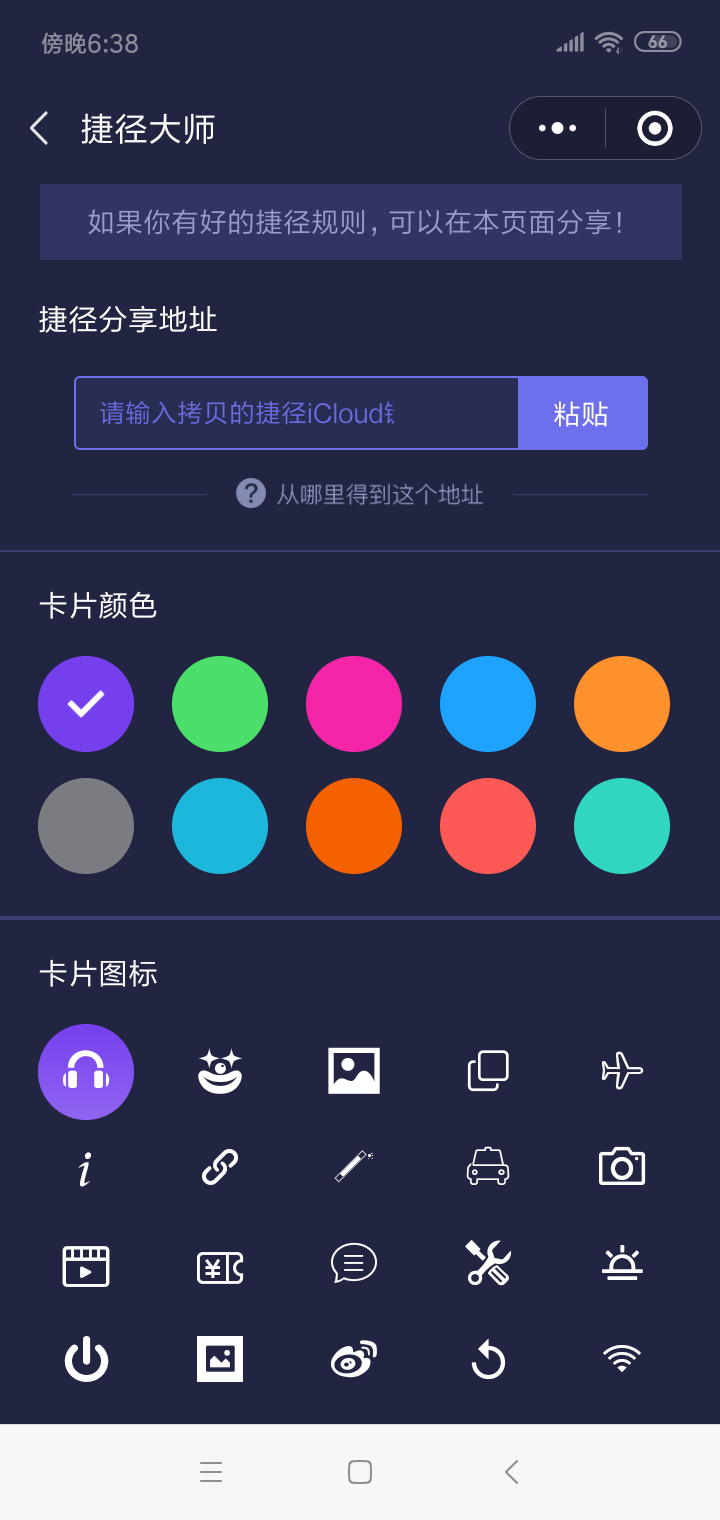Image resolution: width=720 pixels, height=1520 pixels.
Task: Tap the system home button
Action: [x=360, y=1472]
